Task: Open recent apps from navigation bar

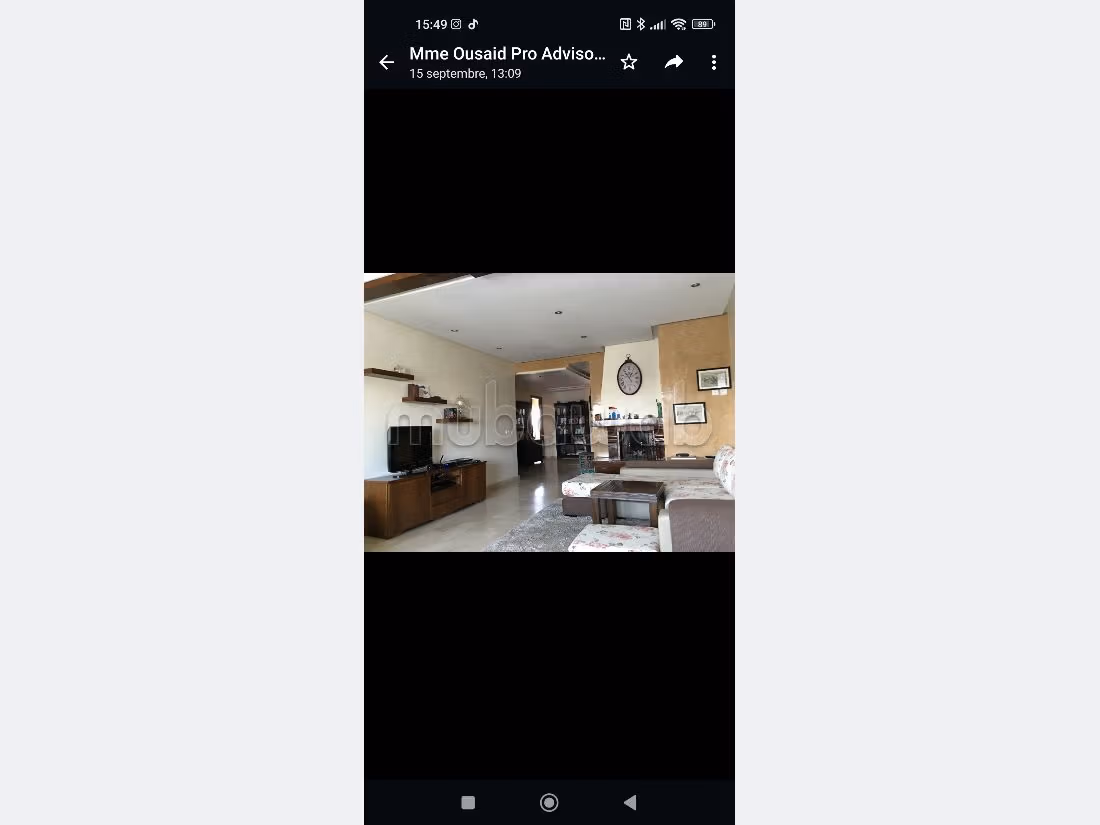Action: click(x=468, y=802)
